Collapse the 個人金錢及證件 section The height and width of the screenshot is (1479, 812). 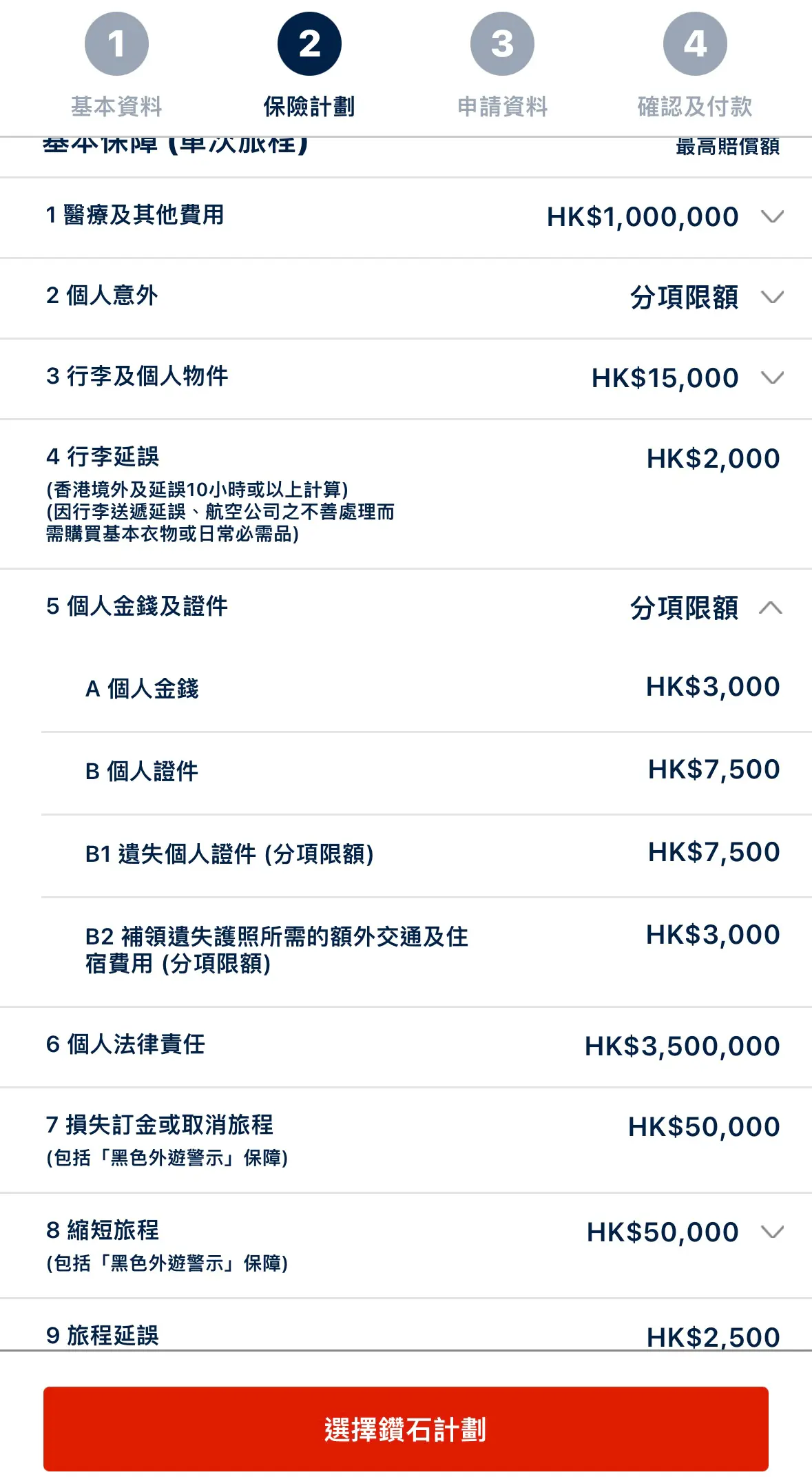[406, 608]
